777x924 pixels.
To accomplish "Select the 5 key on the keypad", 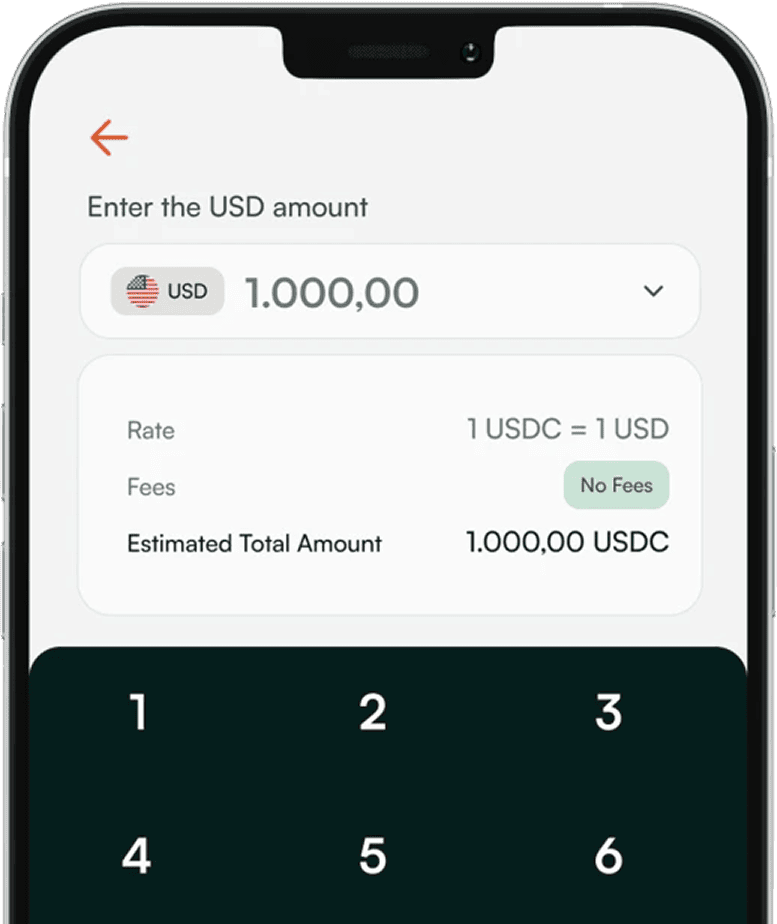I will [373, 856].
